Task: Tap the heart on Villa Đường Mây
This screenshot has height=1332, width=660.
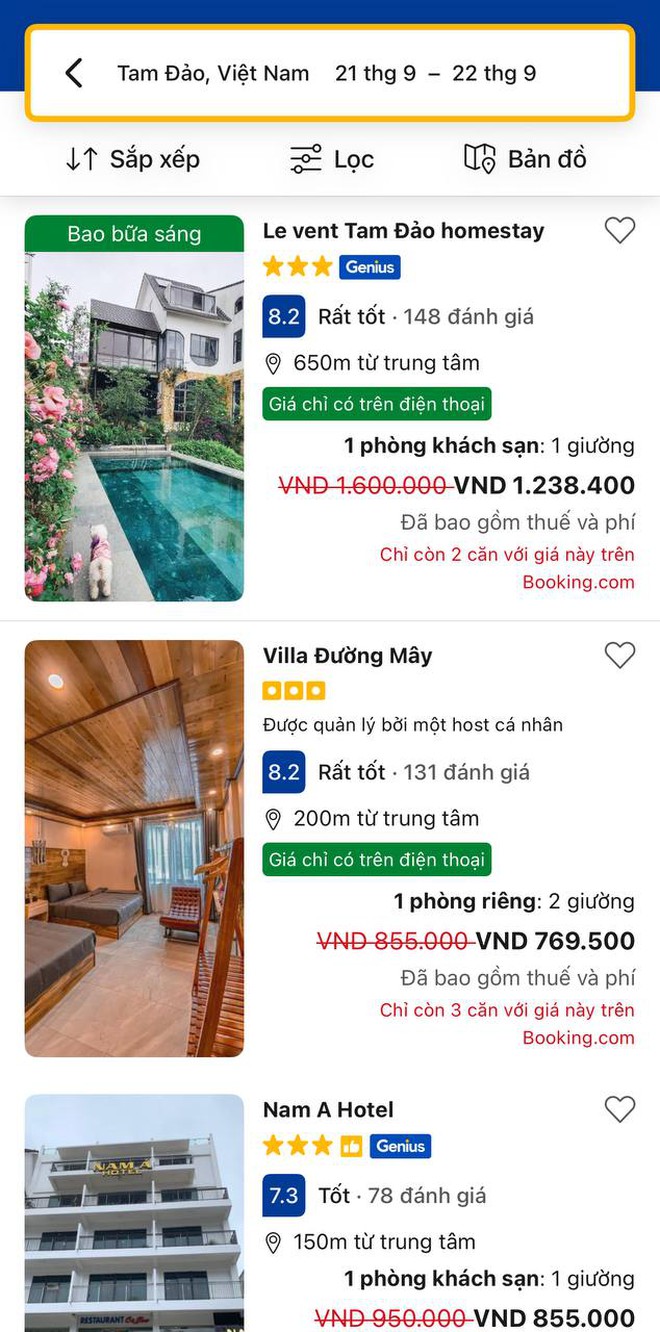Action: point(620,655)
